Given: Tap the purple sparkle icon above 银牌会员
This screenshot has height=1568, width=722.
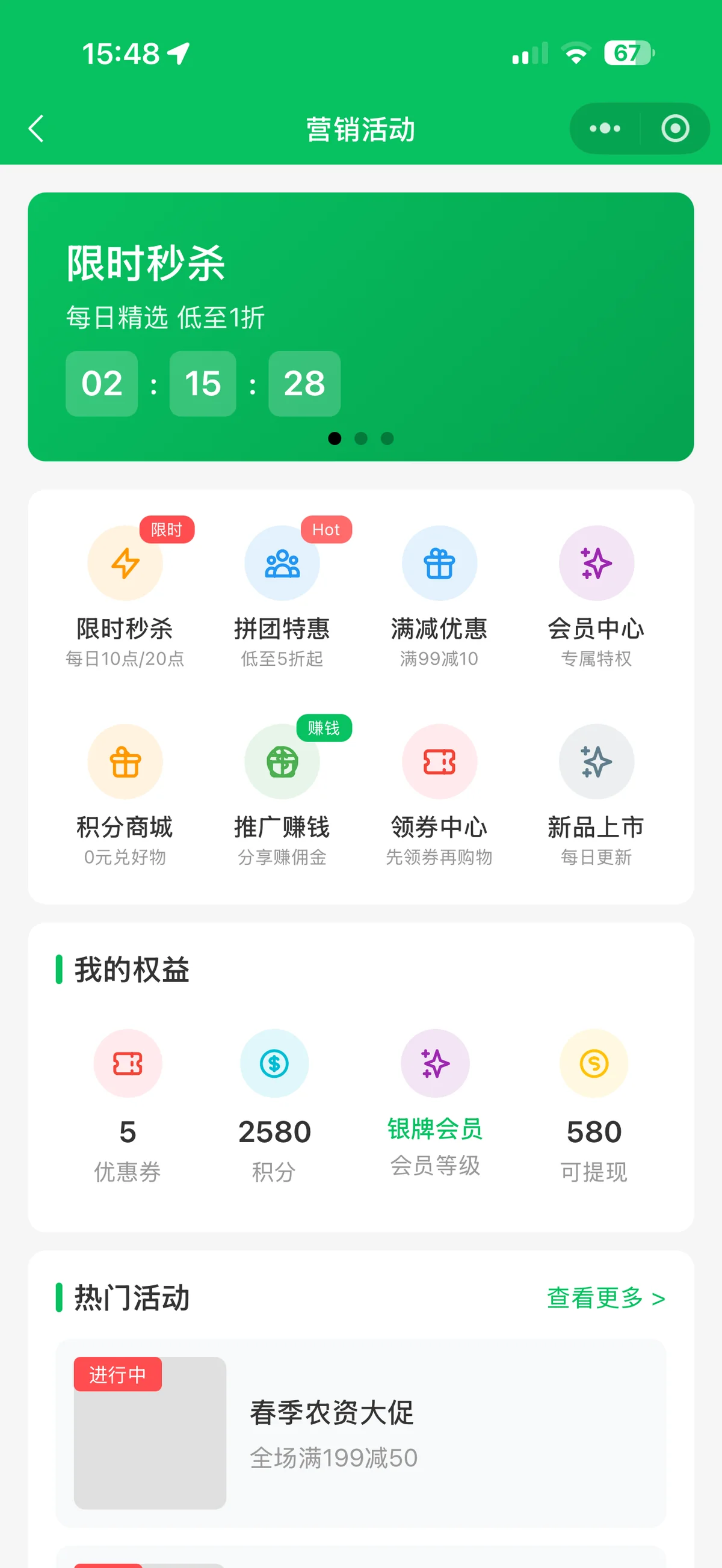Looking at the screenshot, I should point(435,1063).
